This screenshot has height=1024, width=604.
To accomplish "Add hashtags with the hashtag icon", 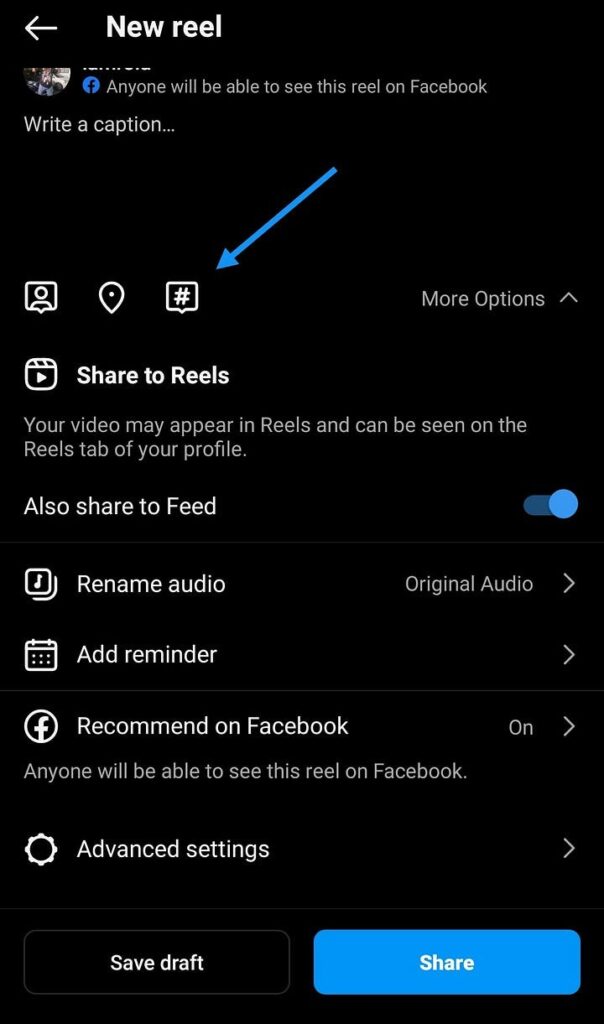I will [182, 298].
